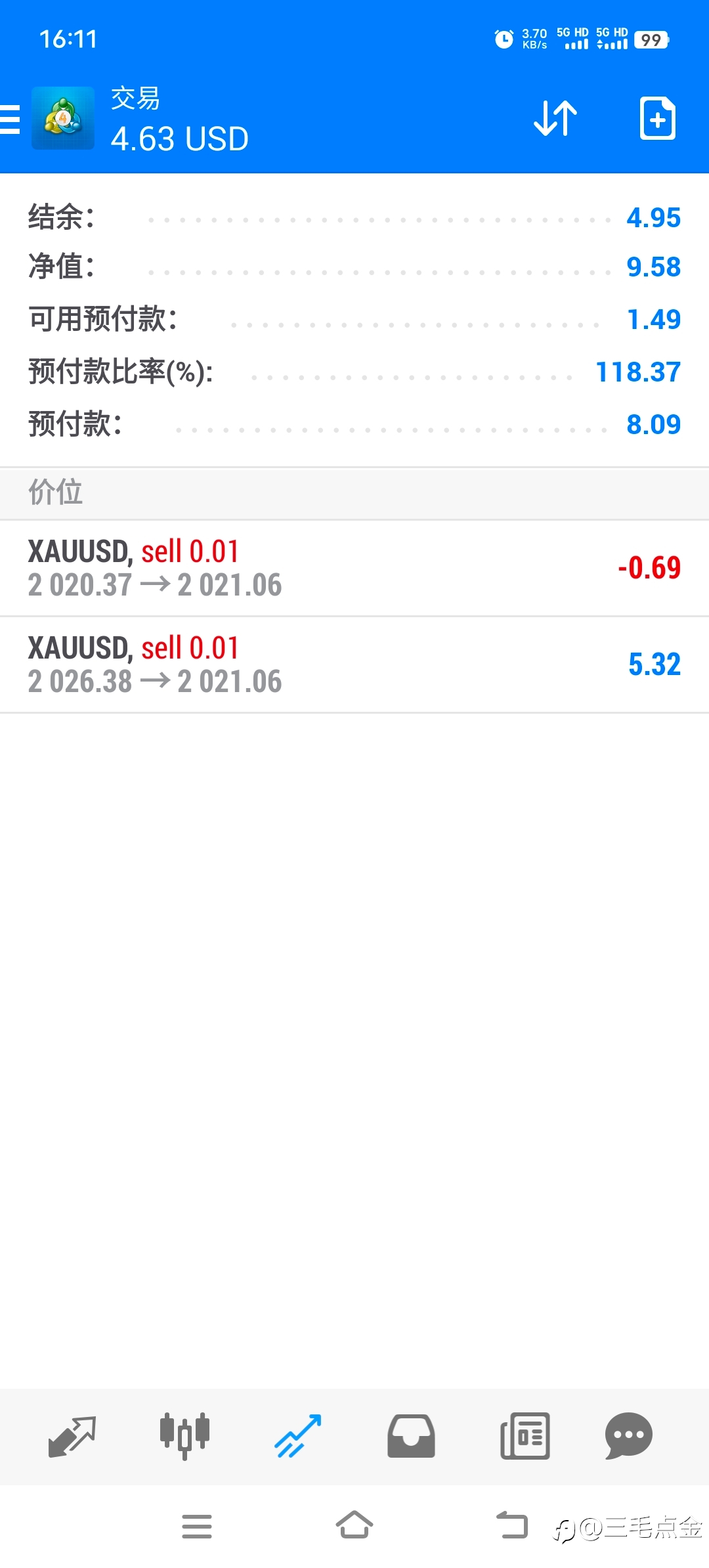Open the news tab

click(525, 1436)
